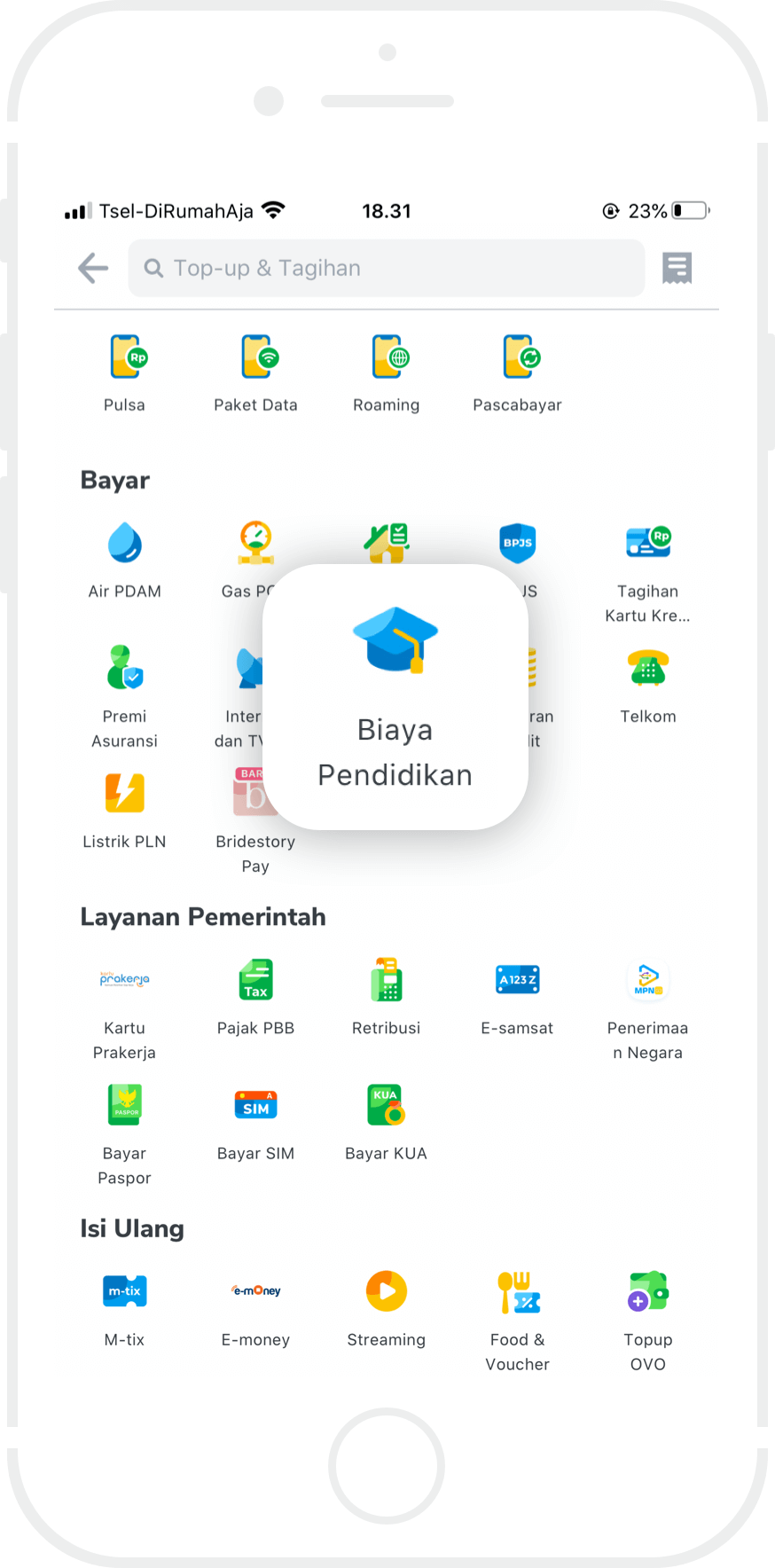Open Telkom bill payment
This screenshot has height=1568, width=775.
(647, 685)
